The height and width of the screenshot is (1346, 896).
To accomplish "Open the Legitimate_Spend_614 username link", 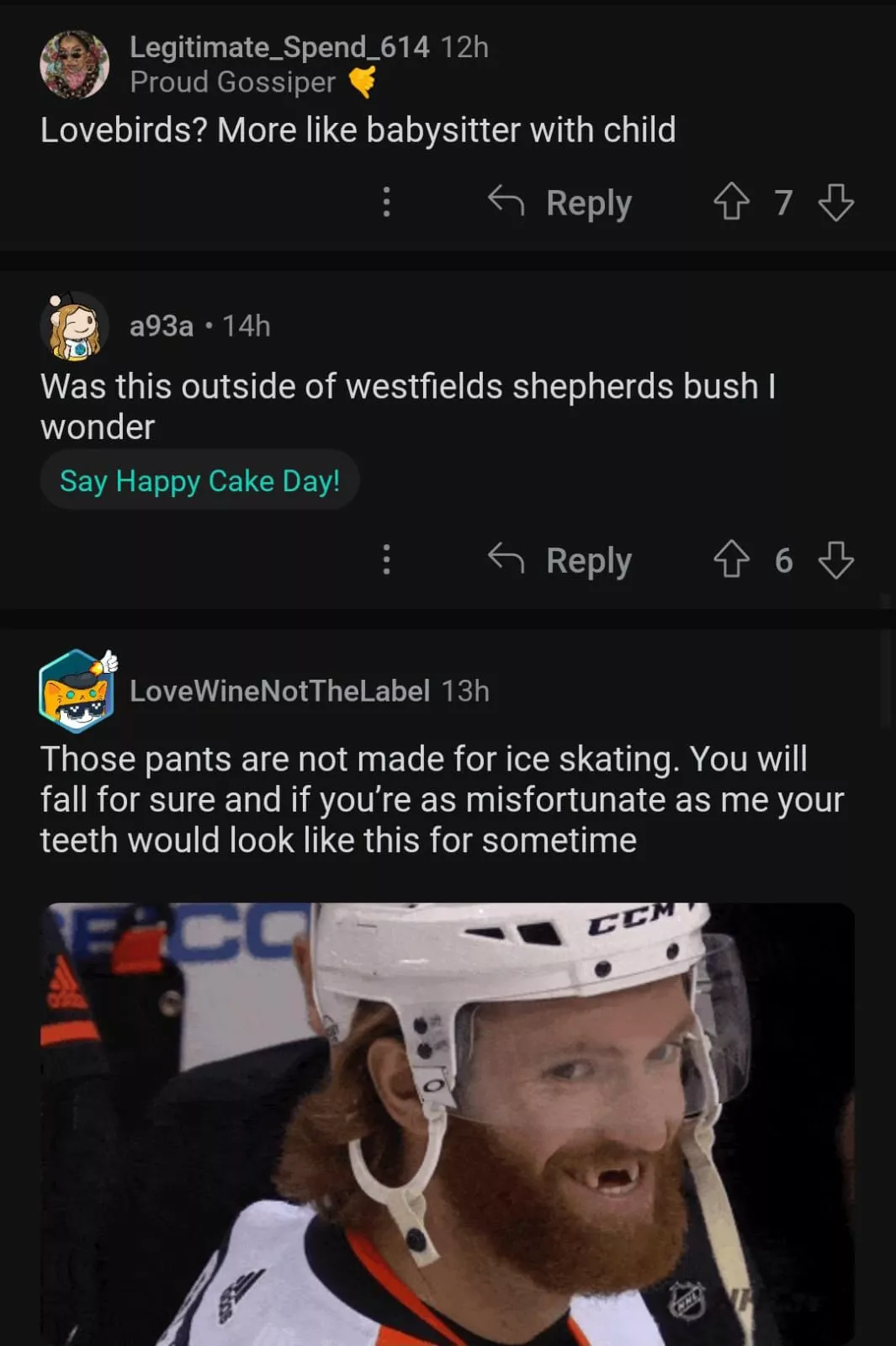I will pyautogui.click(x=279, y=47).
